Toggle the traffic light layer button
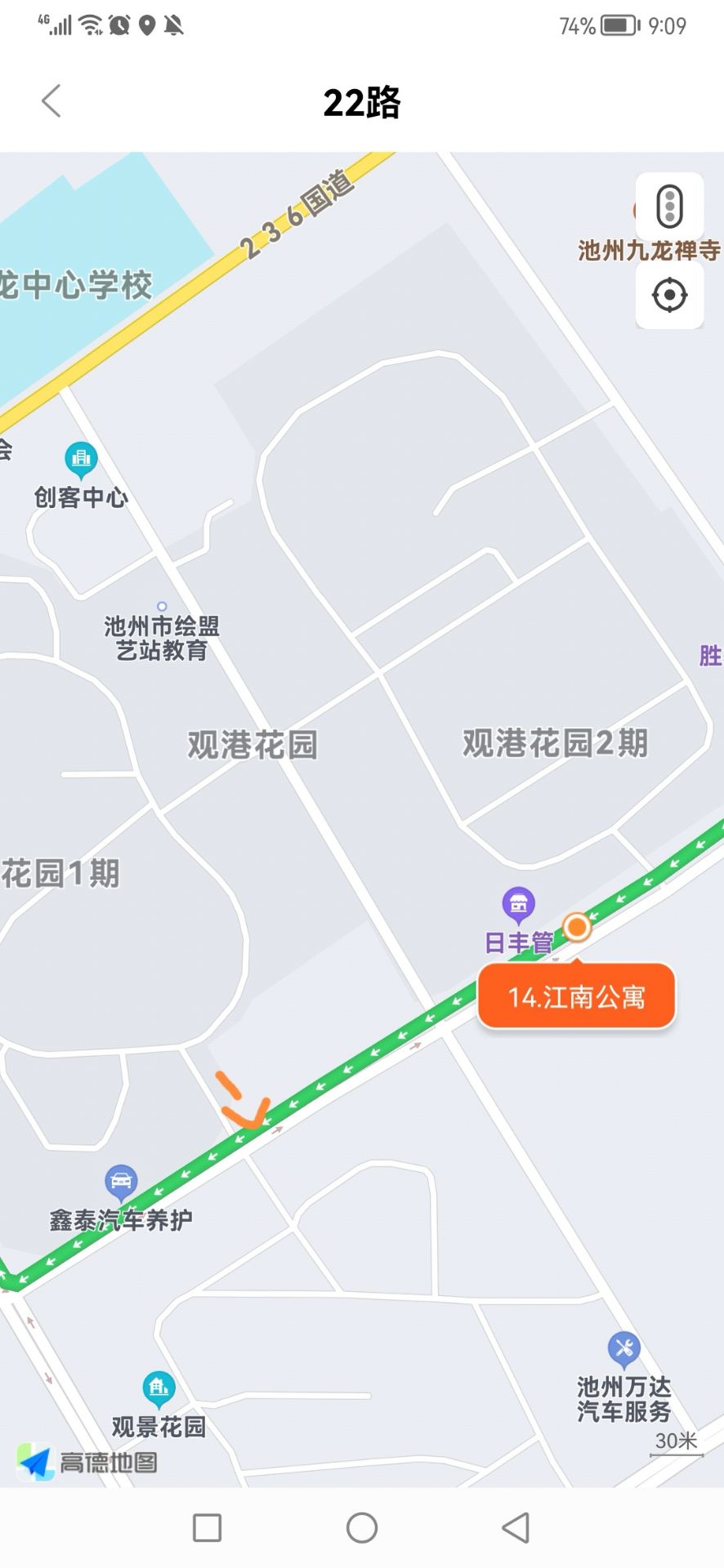 point(669,206)
